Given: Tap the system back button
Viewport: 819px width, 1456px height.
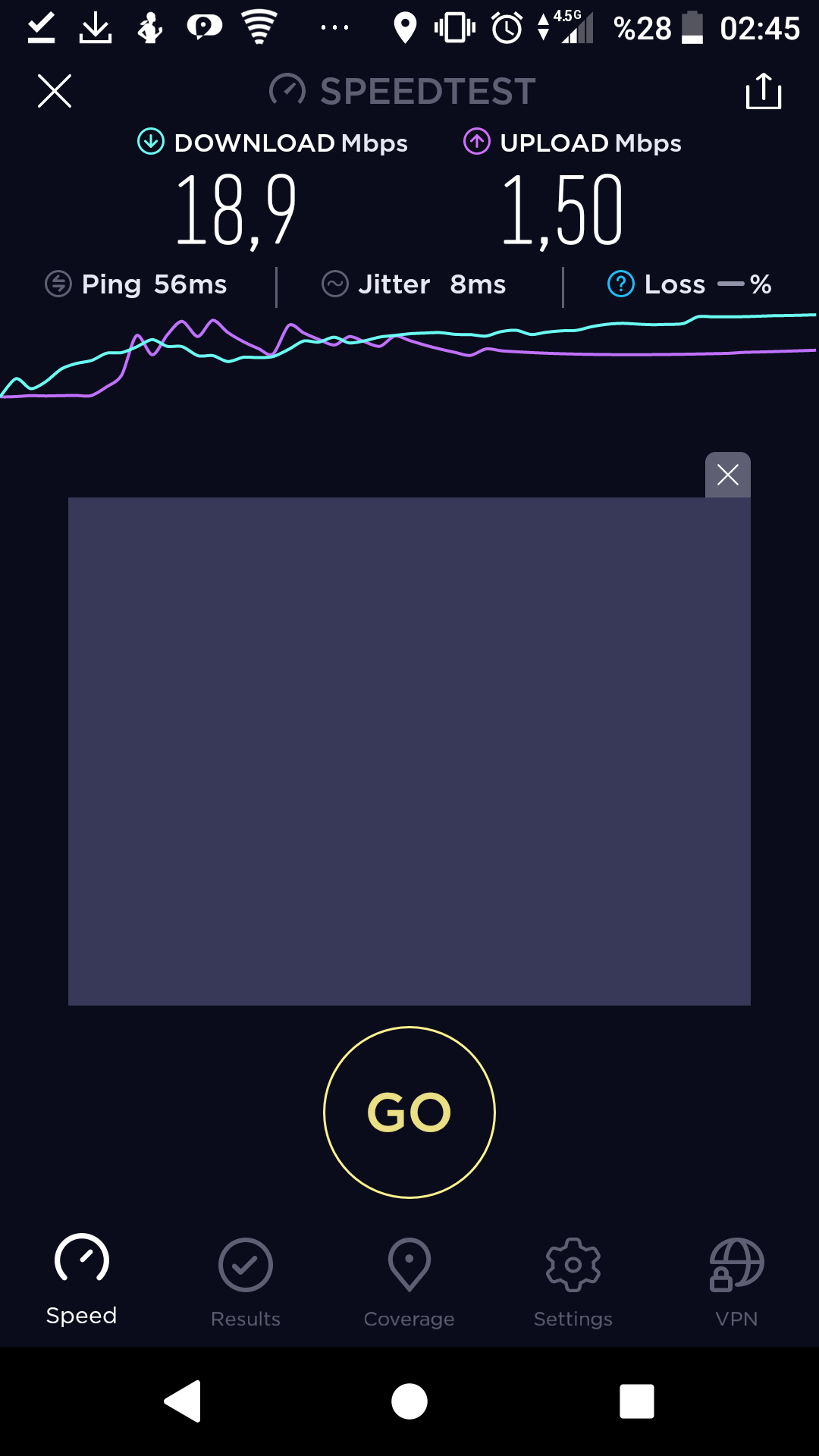Looking at the screenshot, I should point(183,1401).
